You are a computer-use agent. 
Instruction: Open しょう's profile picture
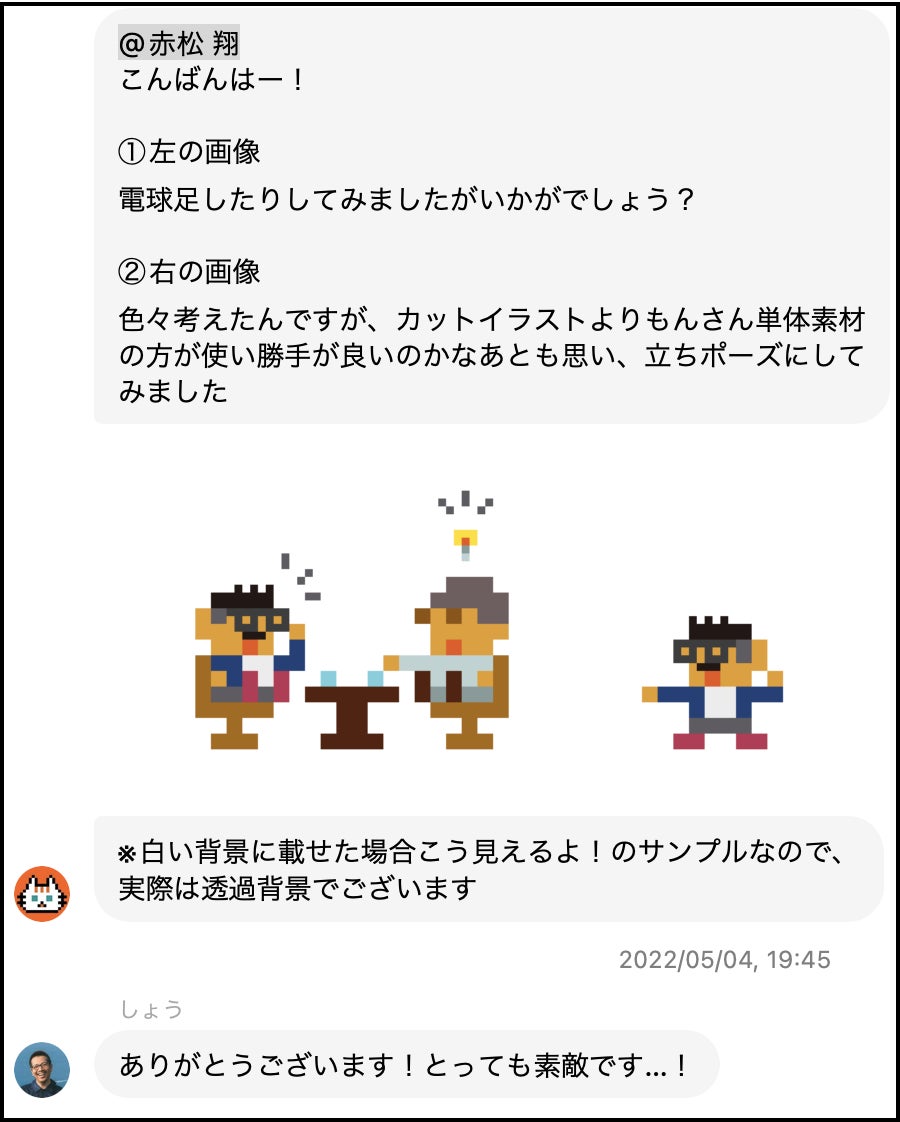click(x=42, y=1069)
